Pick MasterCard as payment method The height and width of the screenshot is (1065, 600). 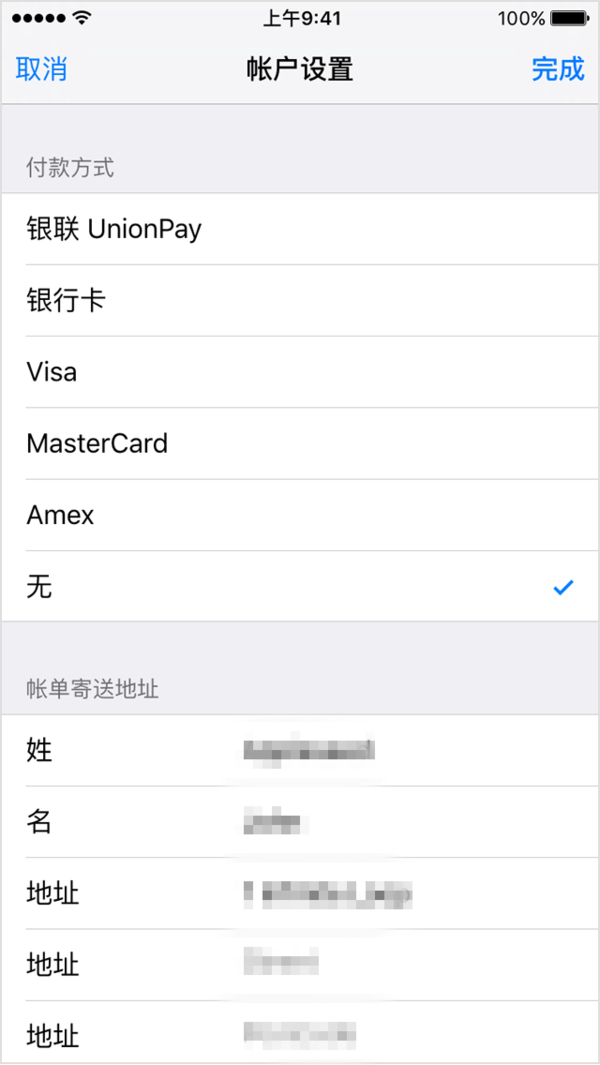pos(300,443)
